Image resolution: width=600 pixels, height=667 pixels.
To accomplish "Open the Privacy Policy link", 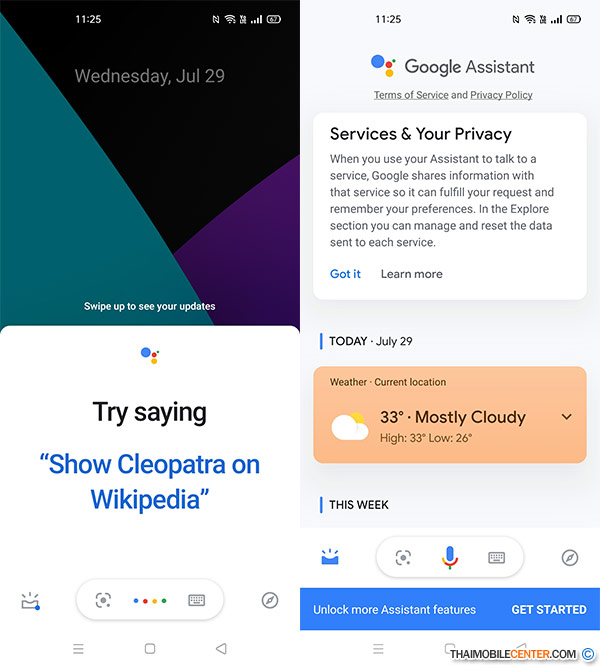I will coord(501,95).
